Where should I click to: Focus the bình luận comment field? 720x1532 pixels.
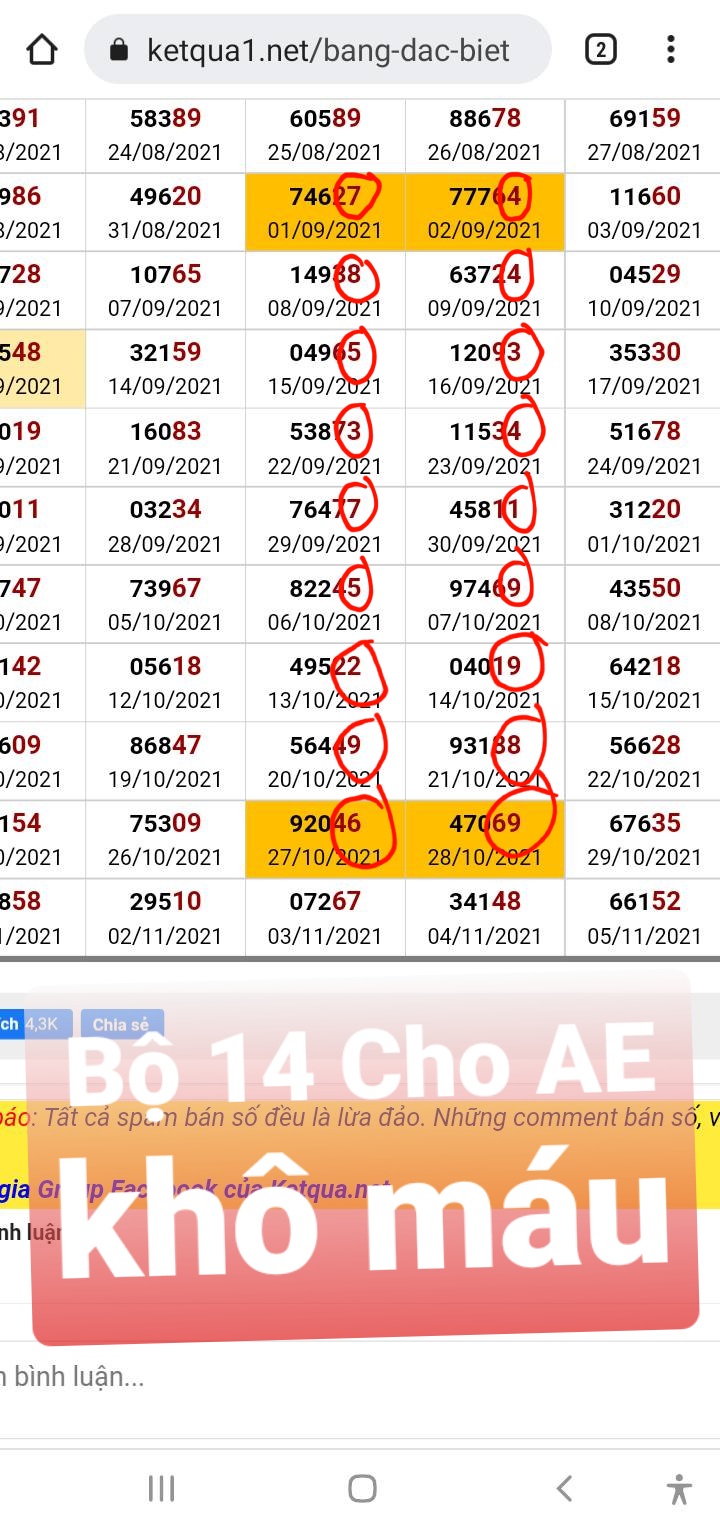[200, 1377]
